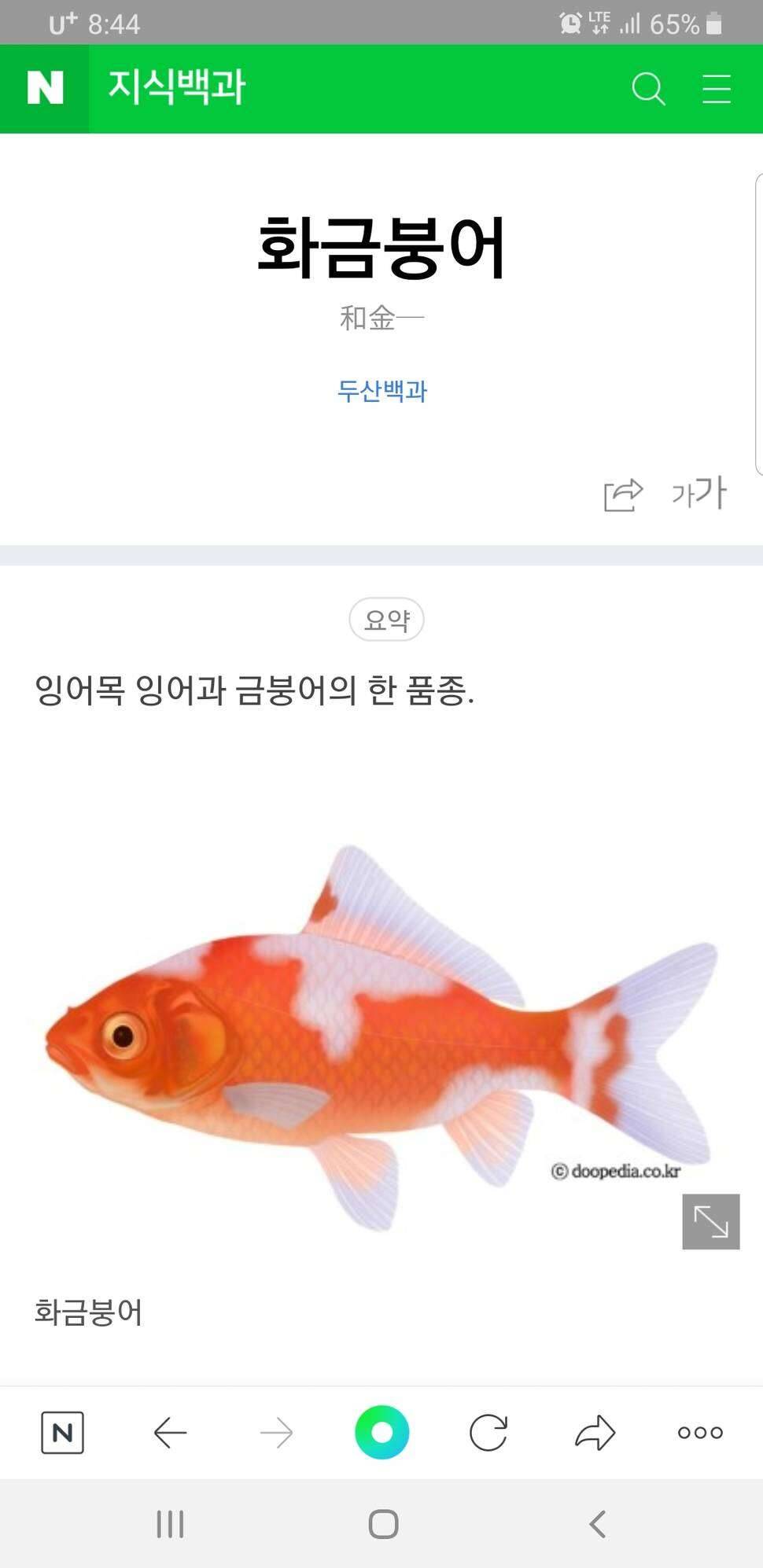Open the Naver home logo
The height and width of the screenshot is (1568, 763).
[x=45, y=88]
